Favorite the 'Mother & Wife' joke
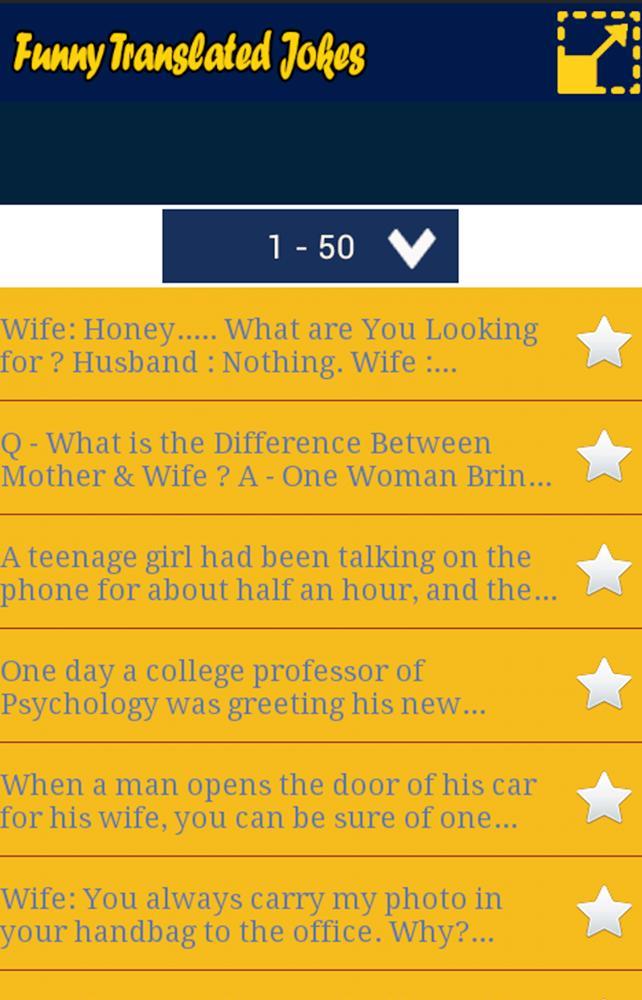This screenshot has height=1000, width=642. coord(604,457)
